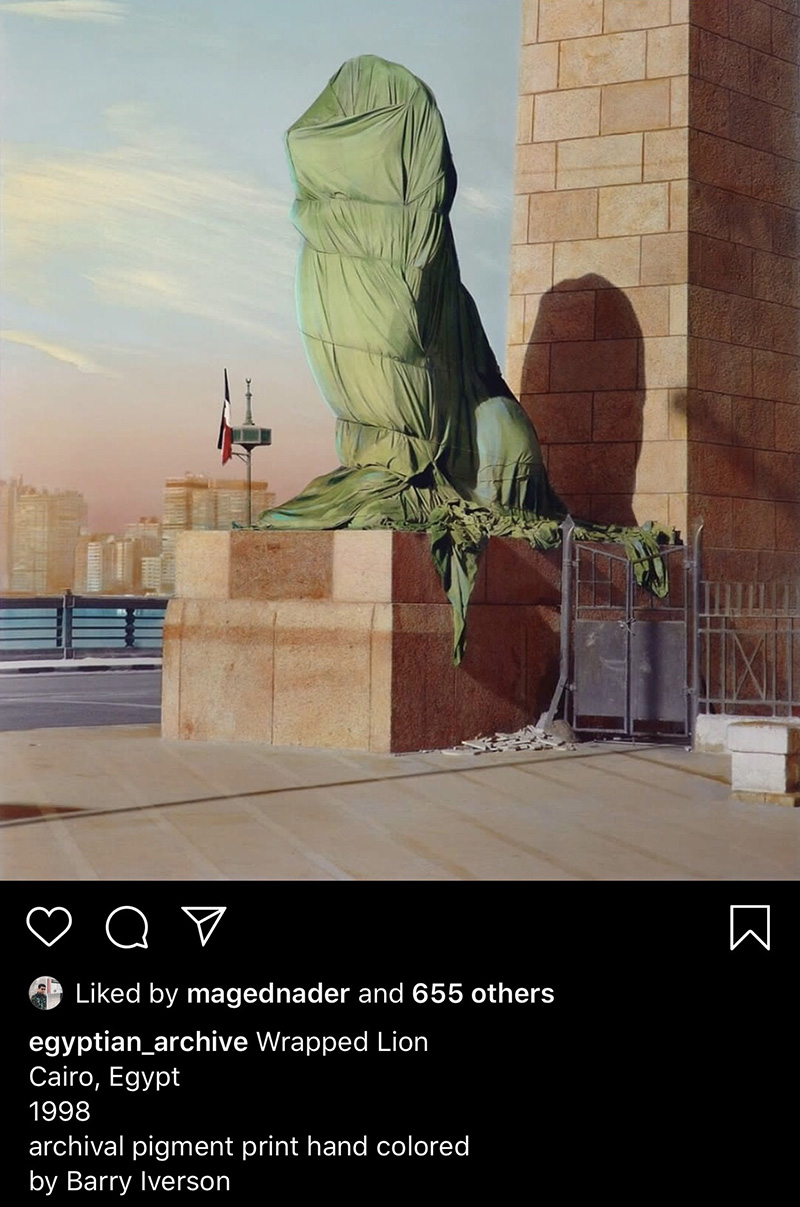Open comments on this post
Screen dimensions: 800x1207
(x=127, y=927)
